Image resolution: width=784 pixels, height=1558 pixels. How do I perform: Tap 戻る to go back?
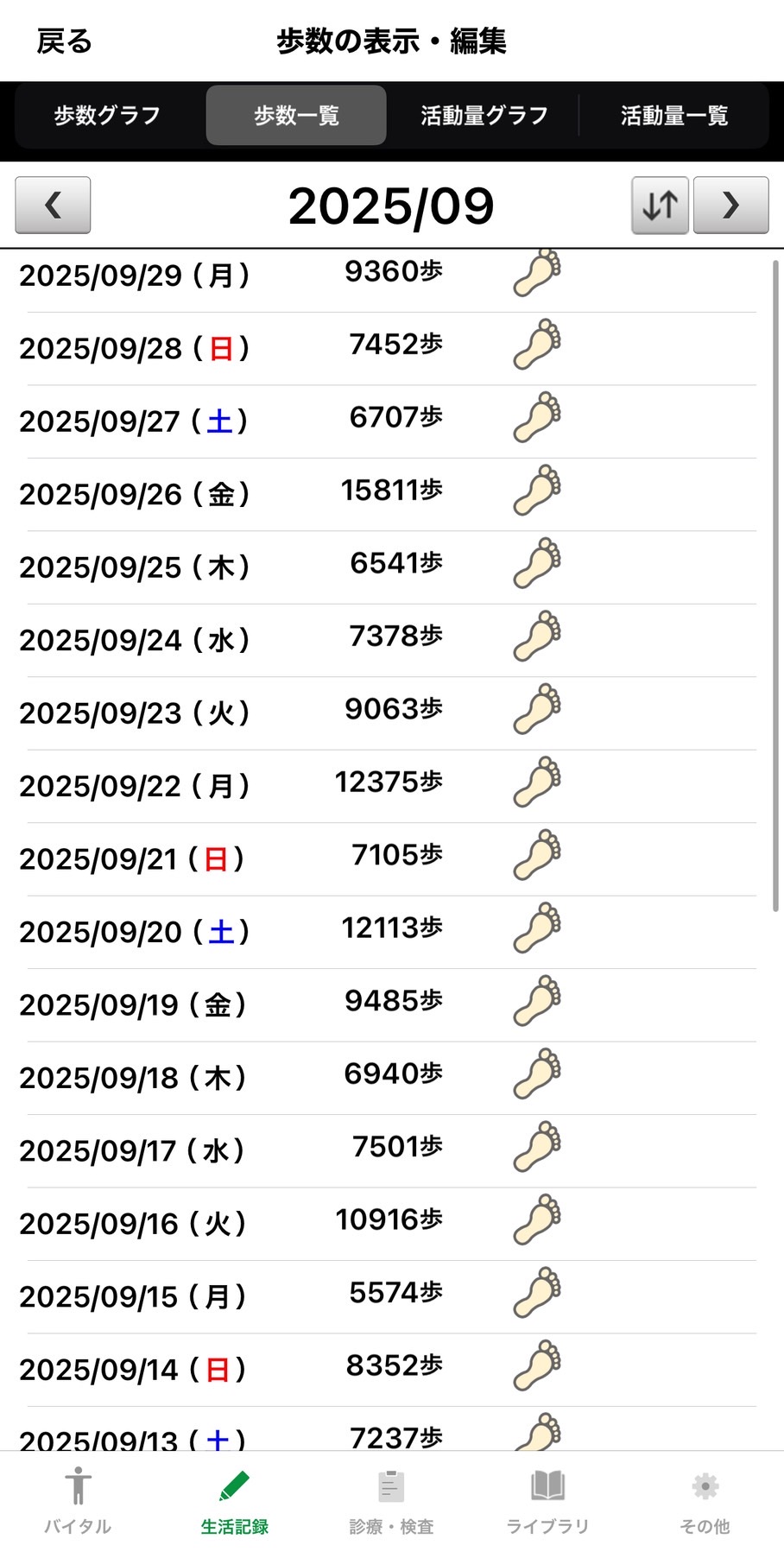[64, 41]
